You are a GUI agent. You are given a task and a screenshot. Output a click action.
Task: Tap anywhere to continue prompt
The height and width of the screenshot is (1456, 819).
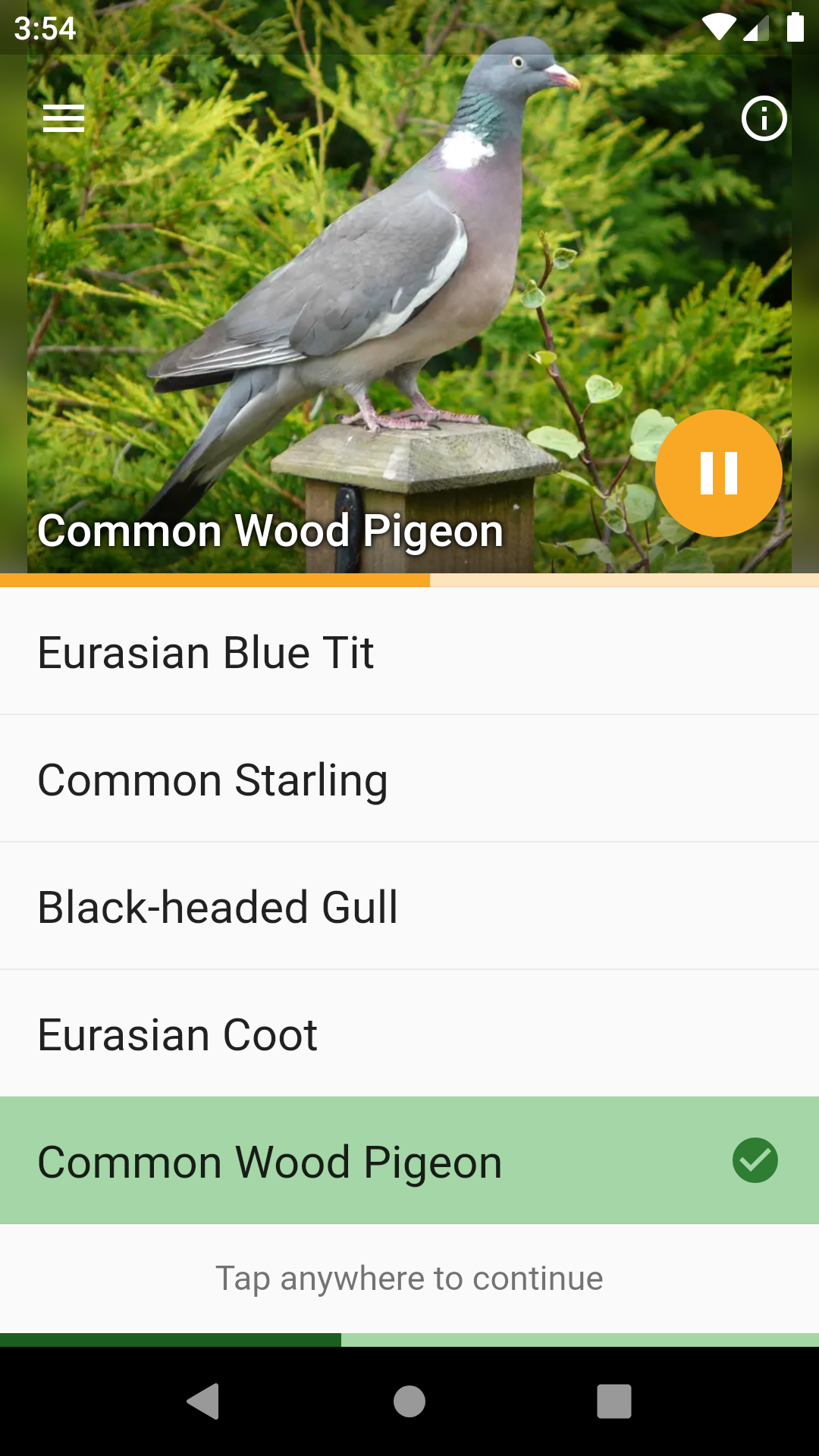(409, 1279)
